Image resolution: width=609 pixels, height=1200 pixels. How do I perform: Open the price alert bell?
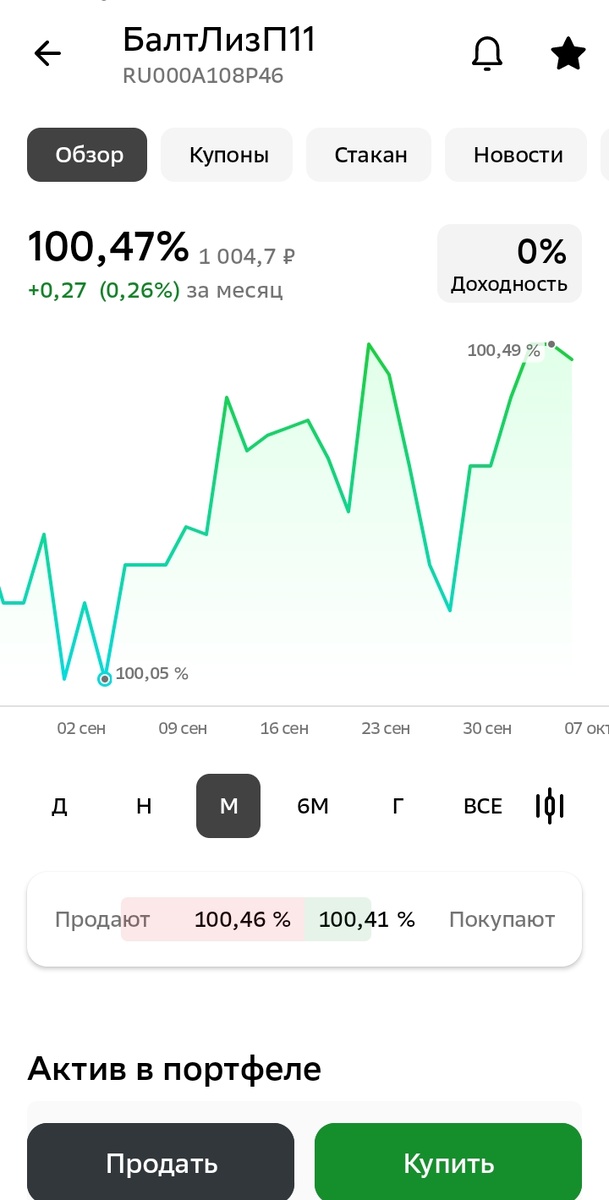tap(487, 54)
